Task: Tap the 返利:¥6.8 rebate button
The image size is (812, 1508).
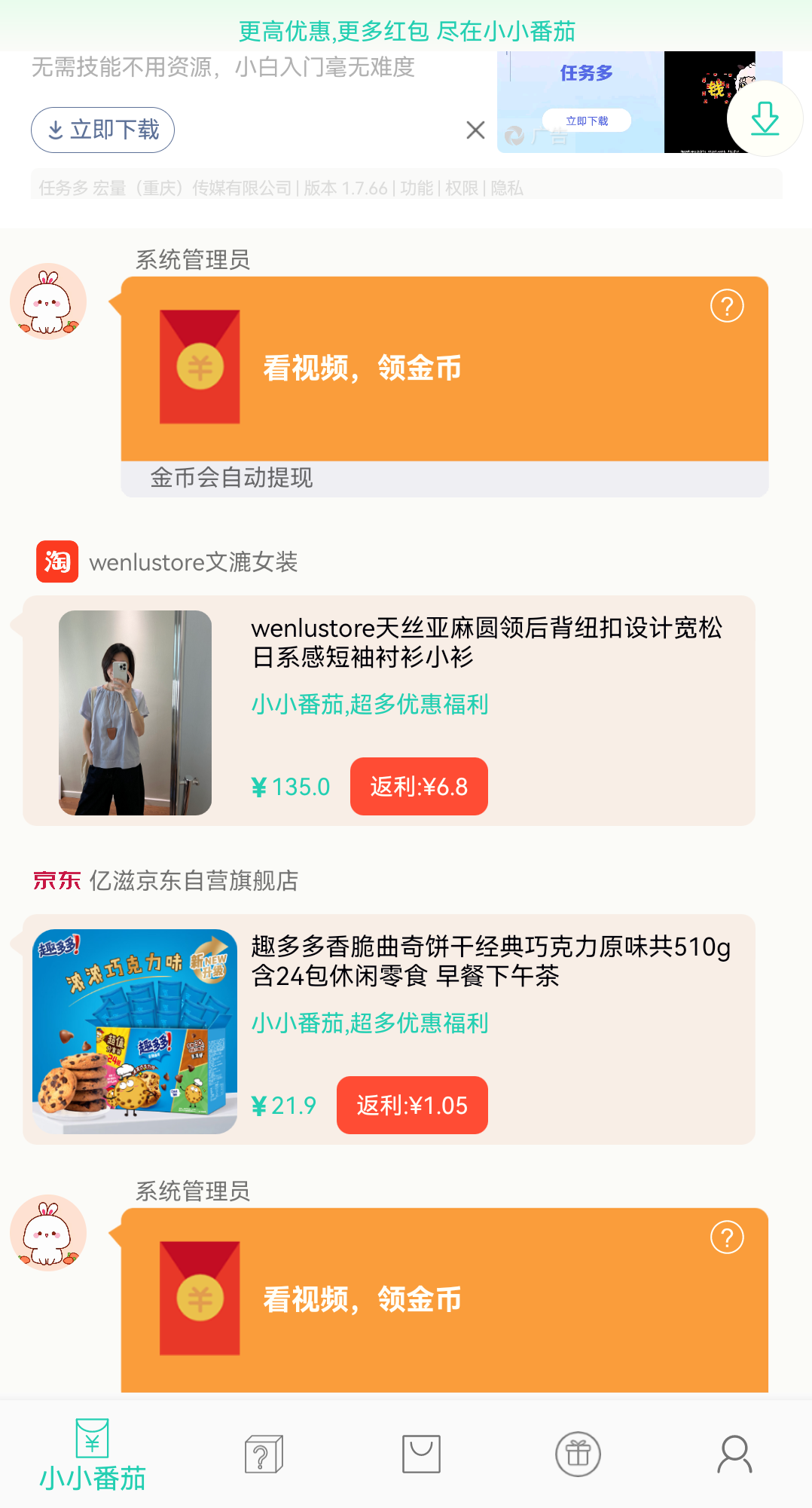Action: click(x=419, y=786)
